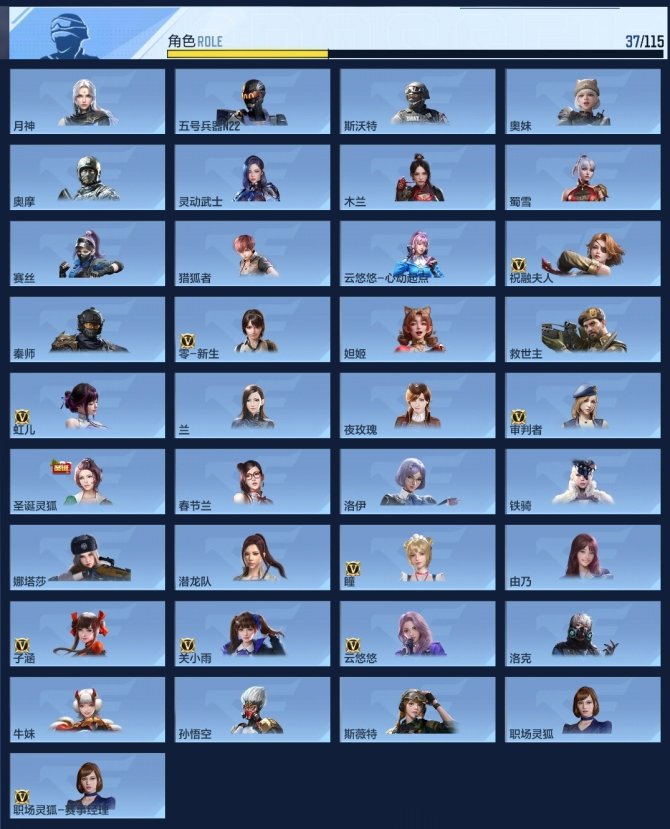Choose the 洛克 role card
670x829 pixels.
(x=582, y=633)
